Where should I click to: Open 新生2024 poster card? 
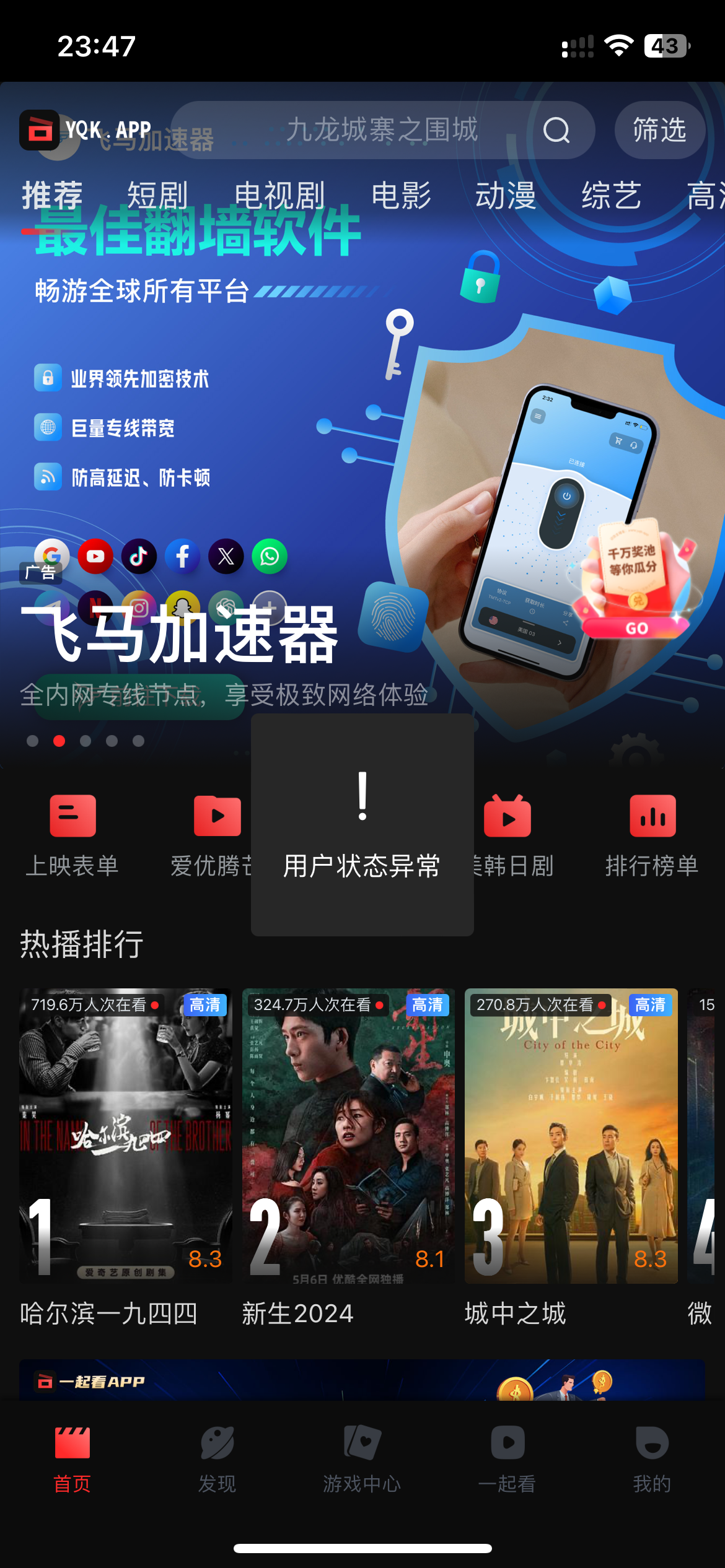click(348, 1136)
